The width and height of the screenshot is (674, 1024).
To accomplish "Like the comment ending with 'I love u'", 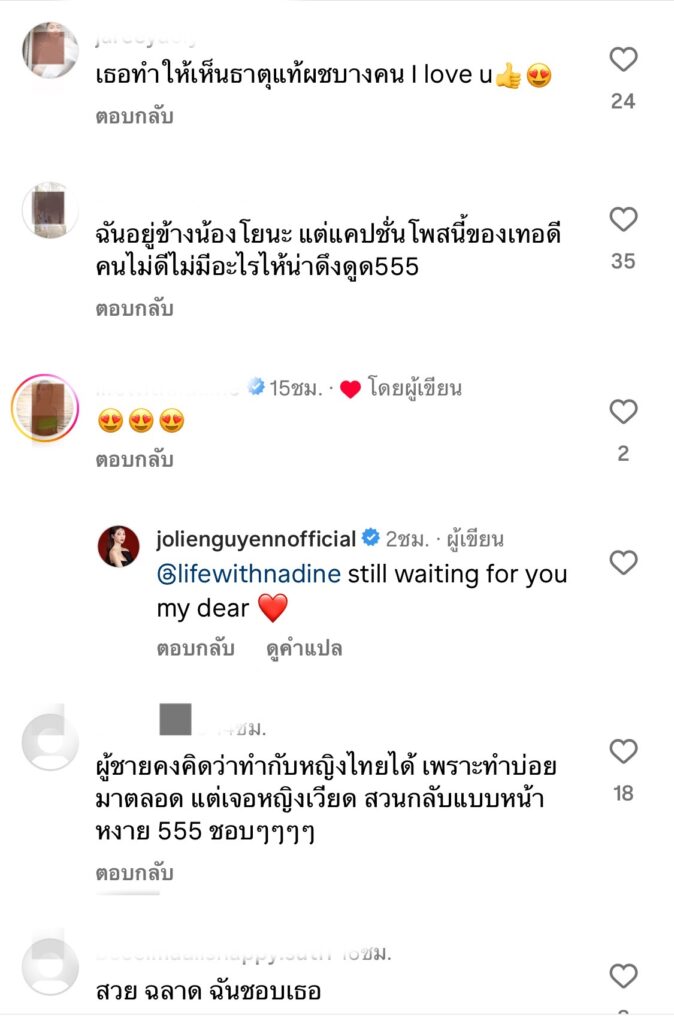I will (x=623, y=60).
